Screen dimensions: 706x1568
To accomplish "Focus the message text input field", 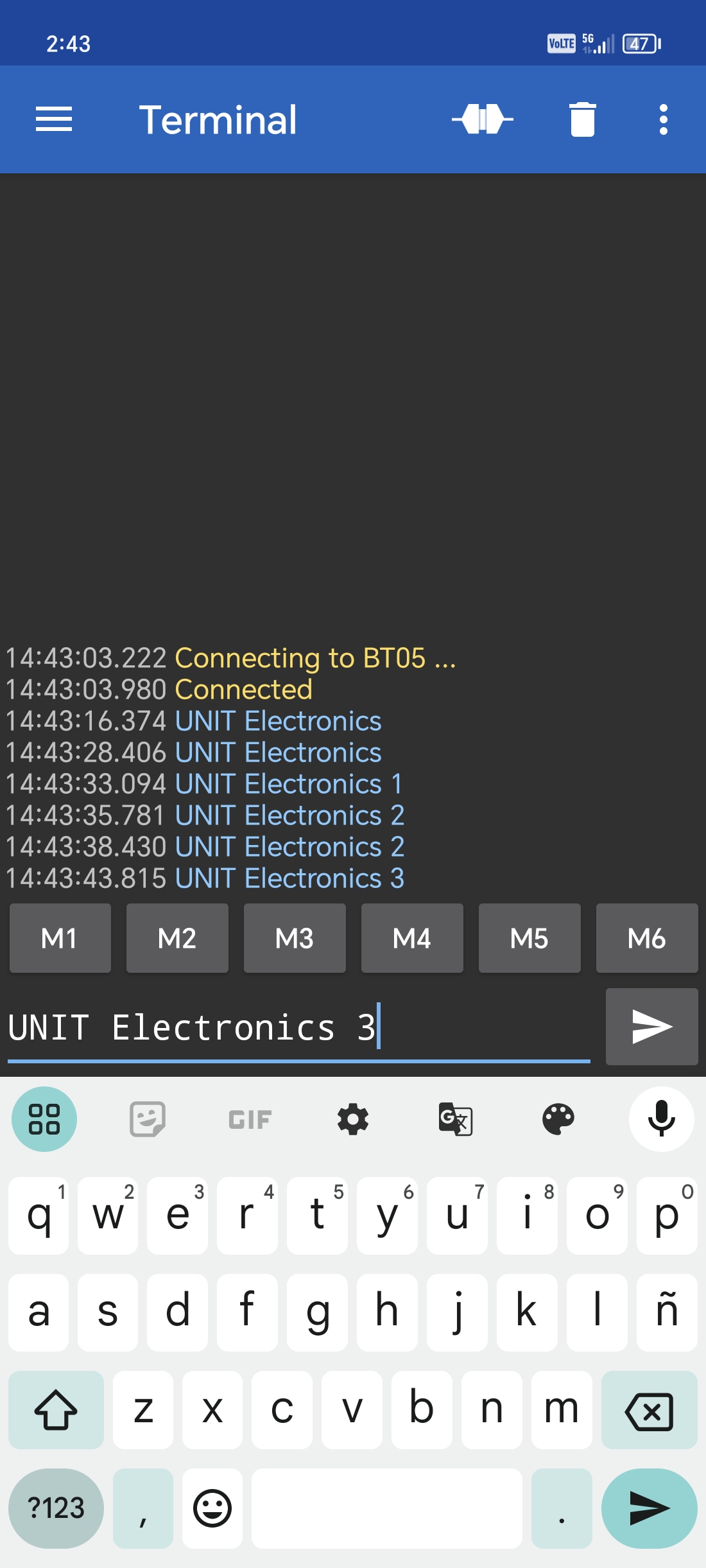I will pos(298,1027).
